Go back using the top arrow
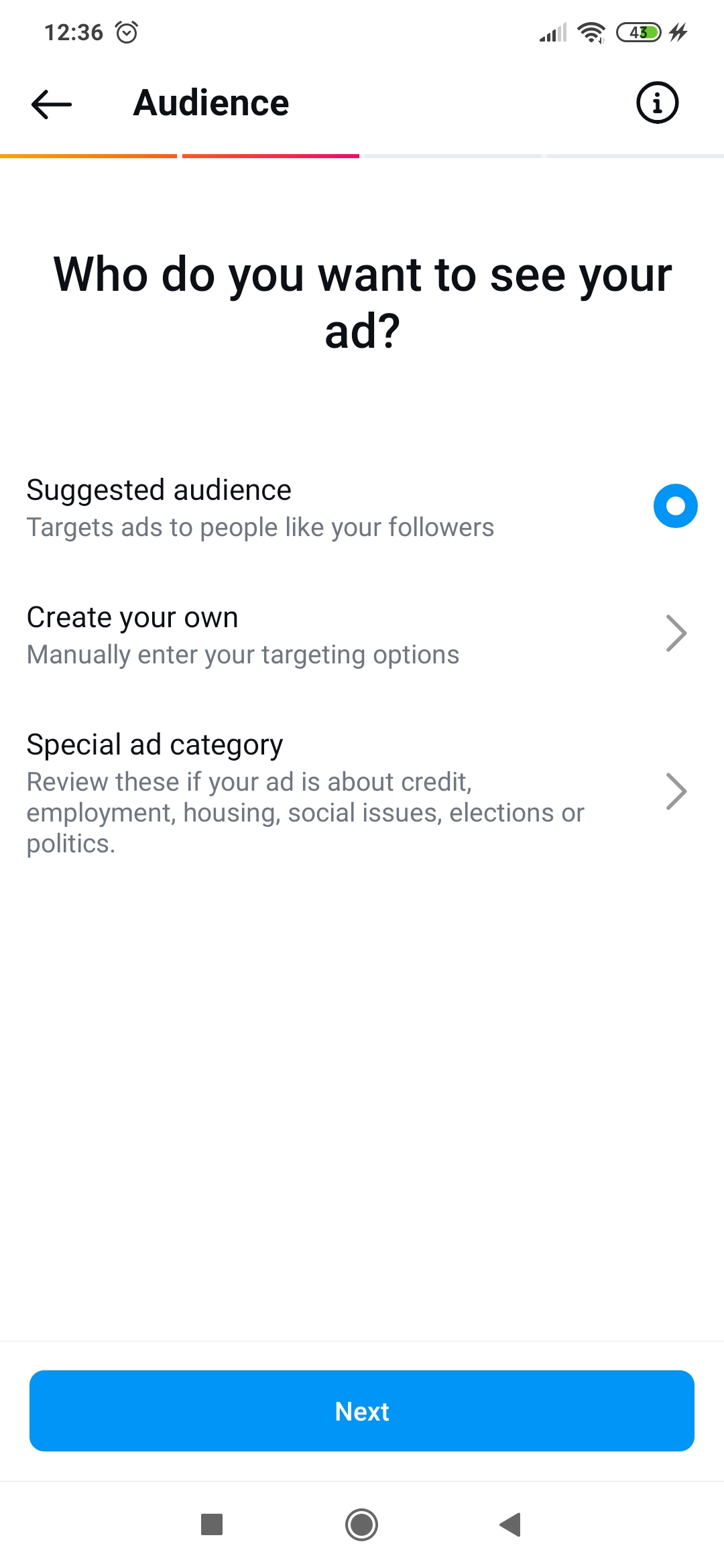Image resolution: width=724 pixels, height=1568 pixels. [x=52, y=104]
